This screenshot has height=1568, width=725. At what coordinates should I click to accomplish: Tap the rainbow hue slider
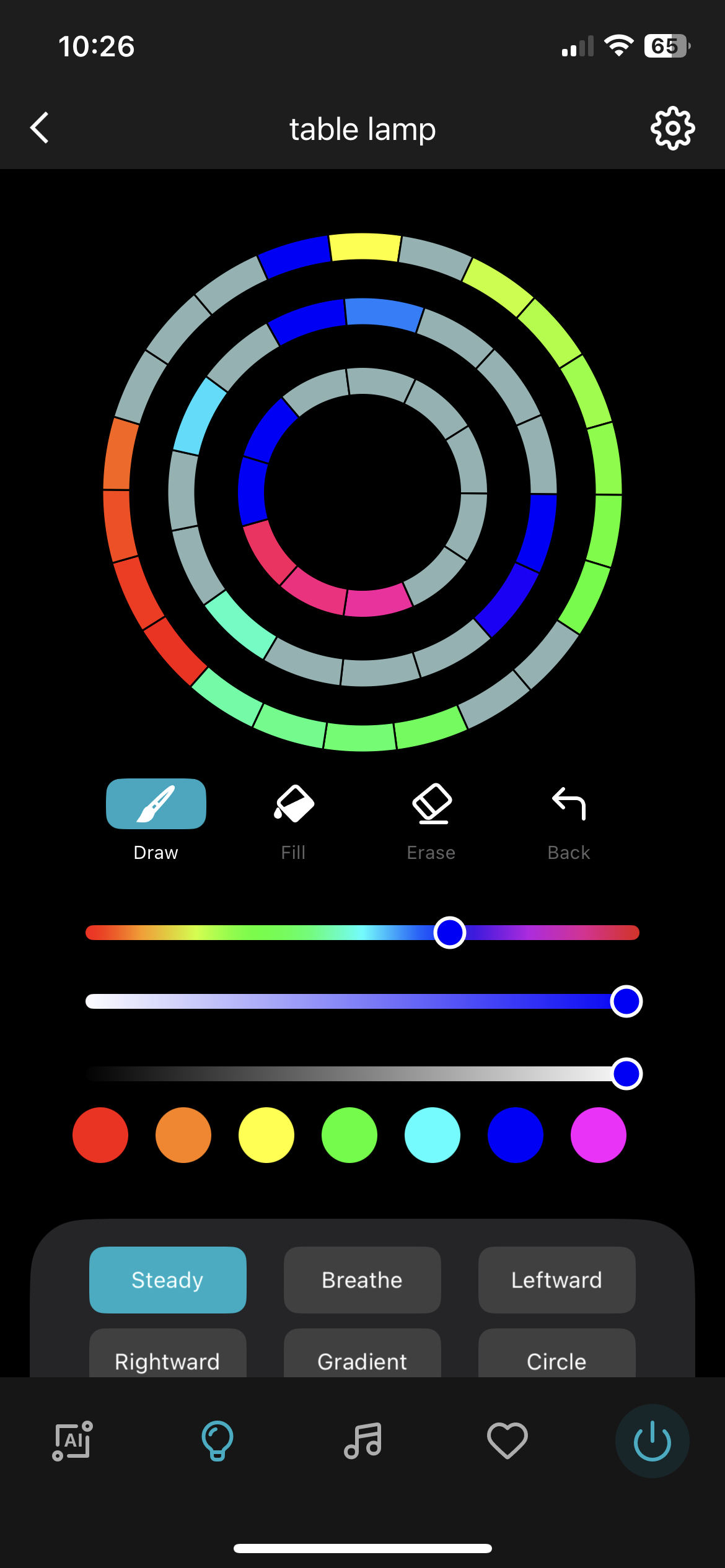[x=362, y=933]
